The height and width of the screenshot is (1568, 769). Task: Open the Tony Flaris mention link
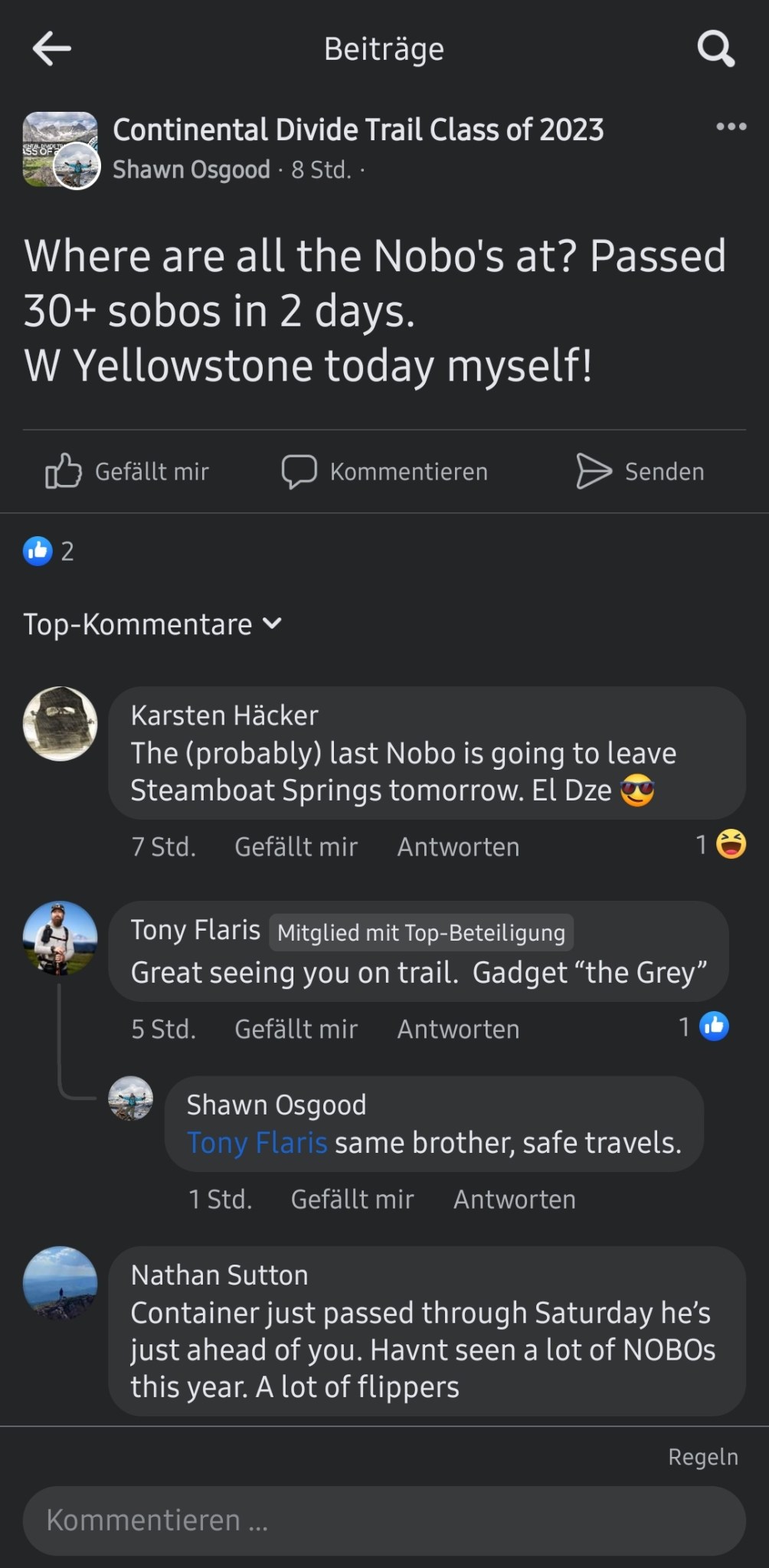(257, 1142)
